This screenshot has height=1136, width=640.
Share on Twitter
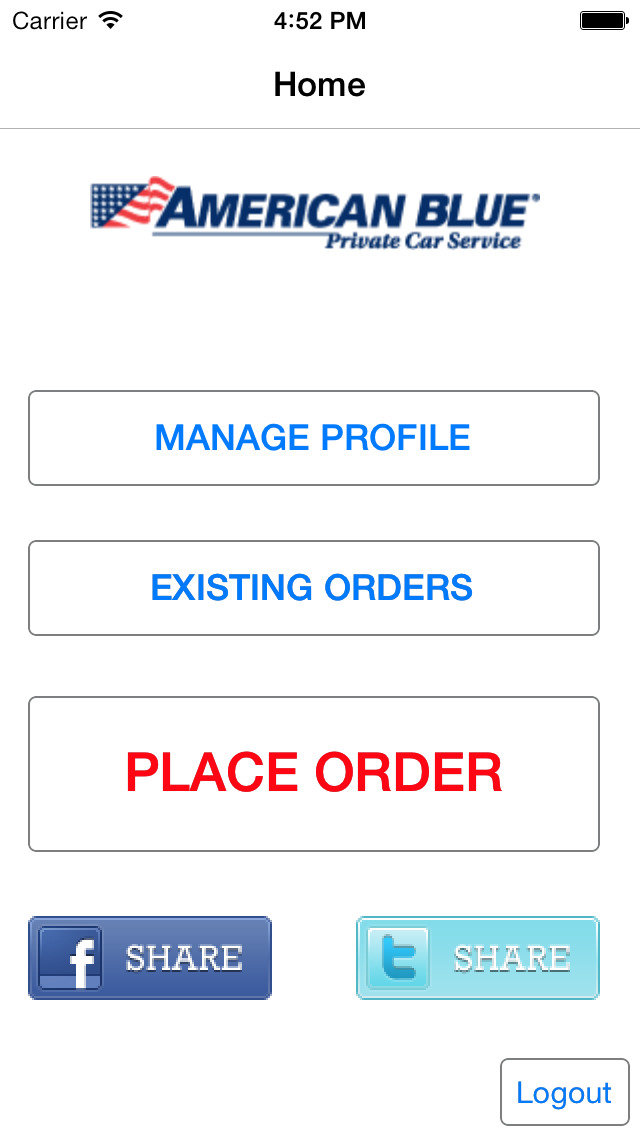coord(478,958)
